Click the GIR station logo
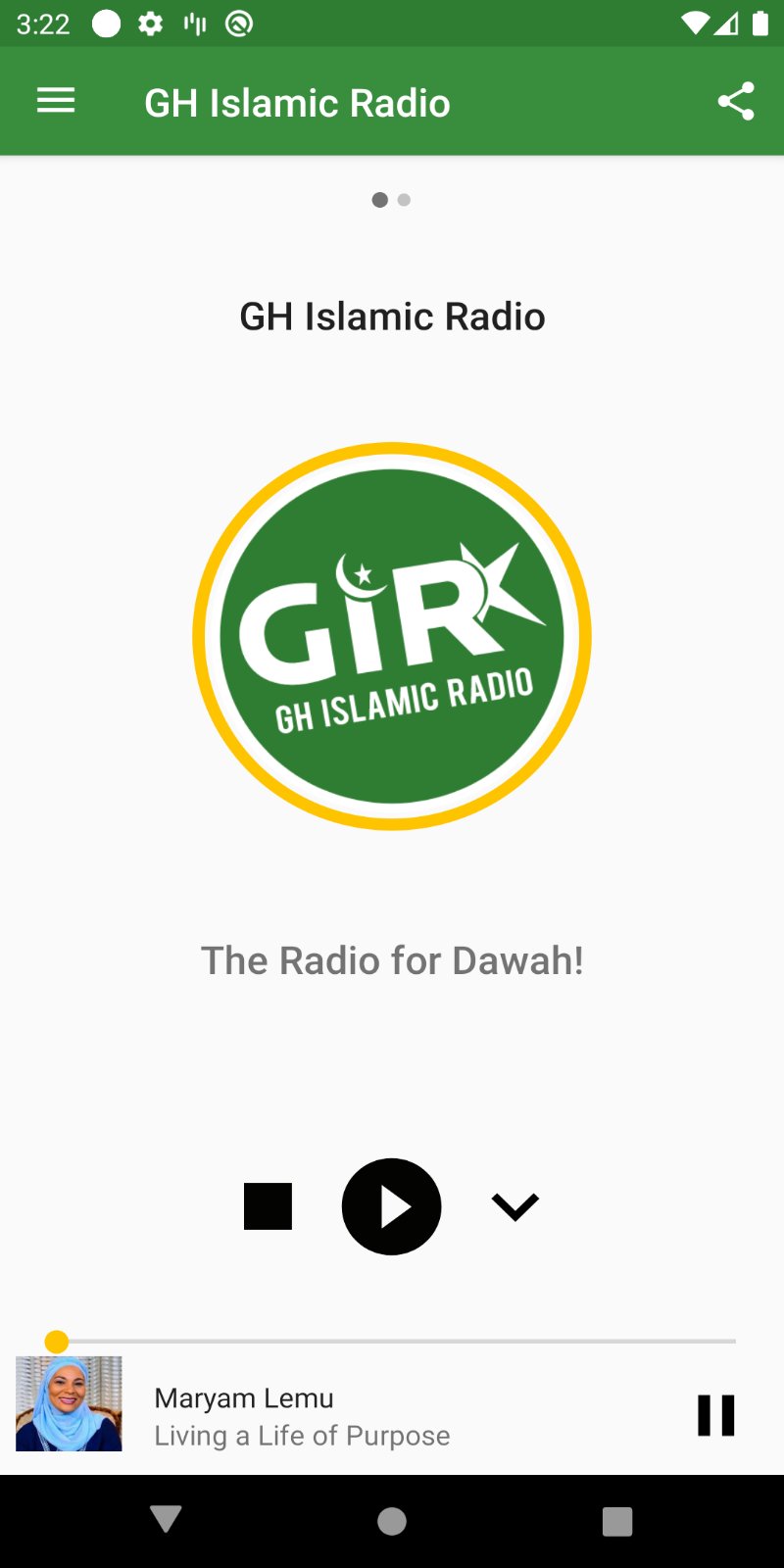 point(392,637)
